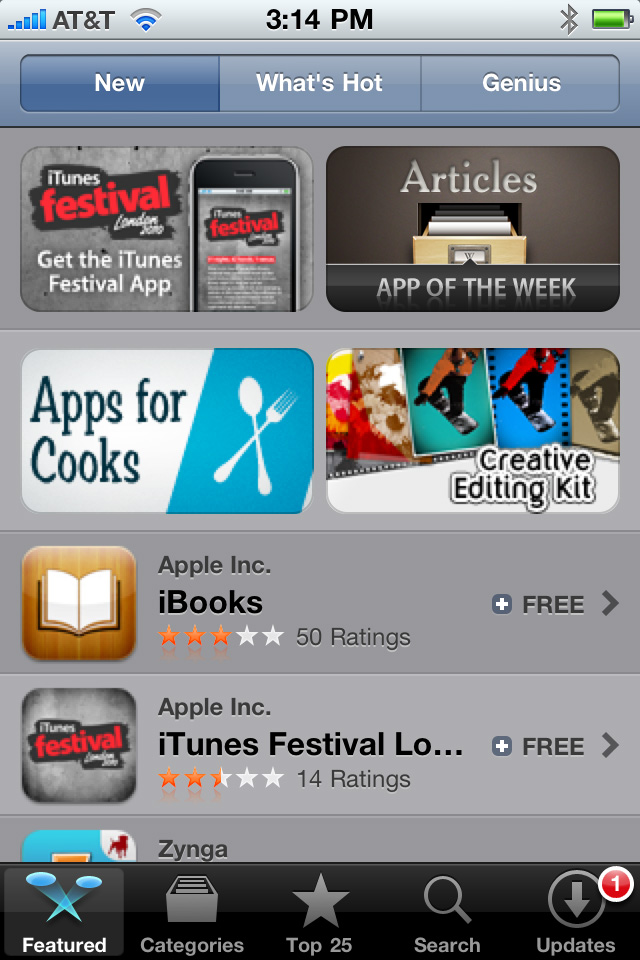Open the Updates tab
The height and width of the screenshot is (960, 640).
576,914
